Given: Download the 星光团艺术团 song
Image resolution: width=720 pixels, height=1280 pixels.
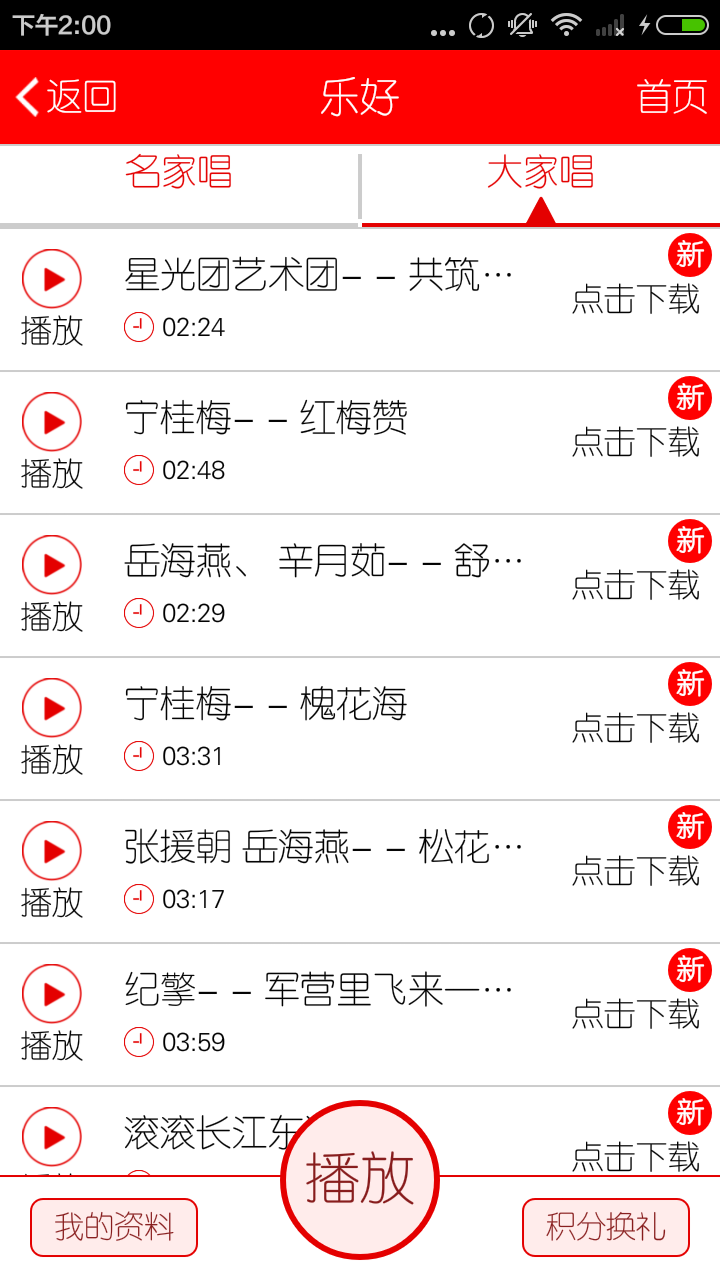Looking at the screenshot, I should coord(636,298).
